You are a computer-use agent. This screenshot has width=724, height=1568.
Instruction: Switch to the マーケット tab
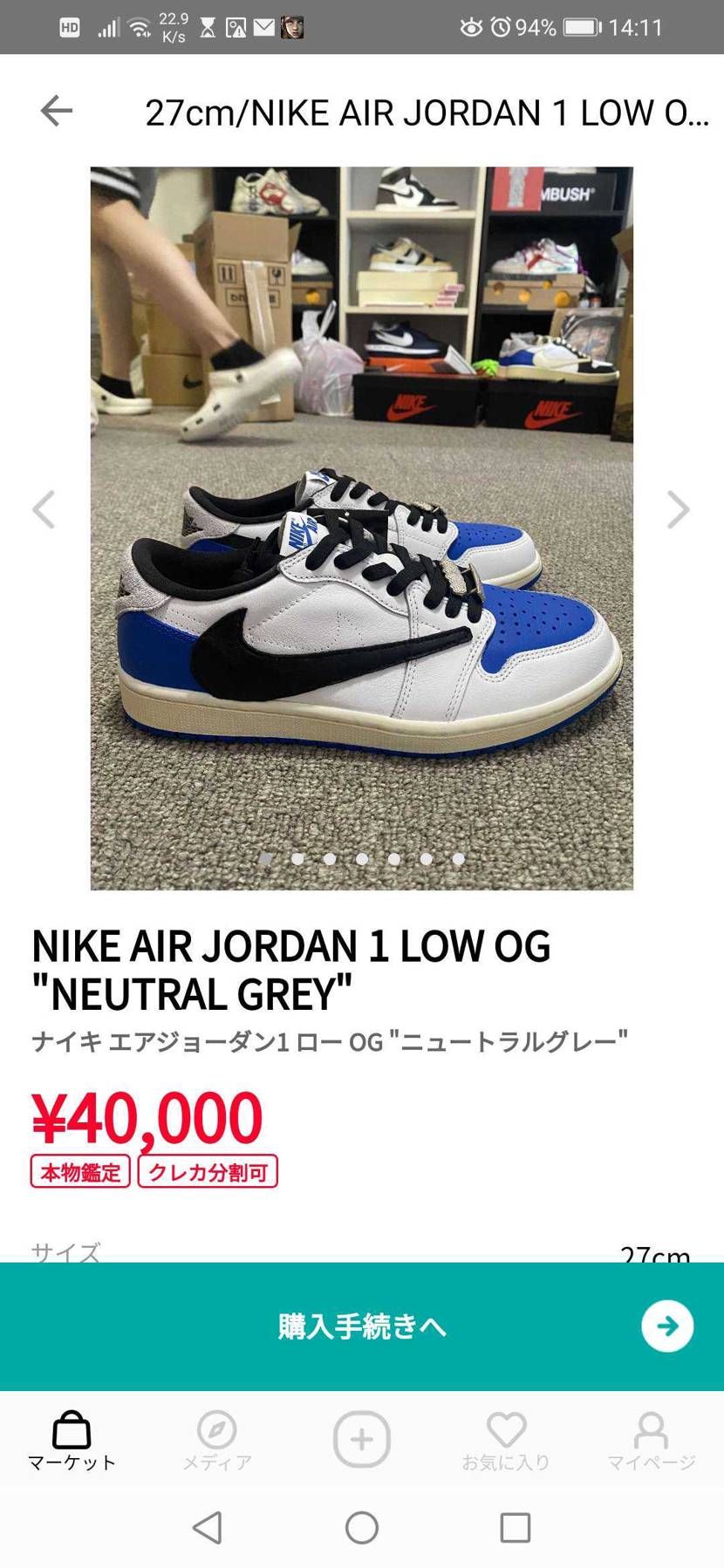click(72, 1441)
